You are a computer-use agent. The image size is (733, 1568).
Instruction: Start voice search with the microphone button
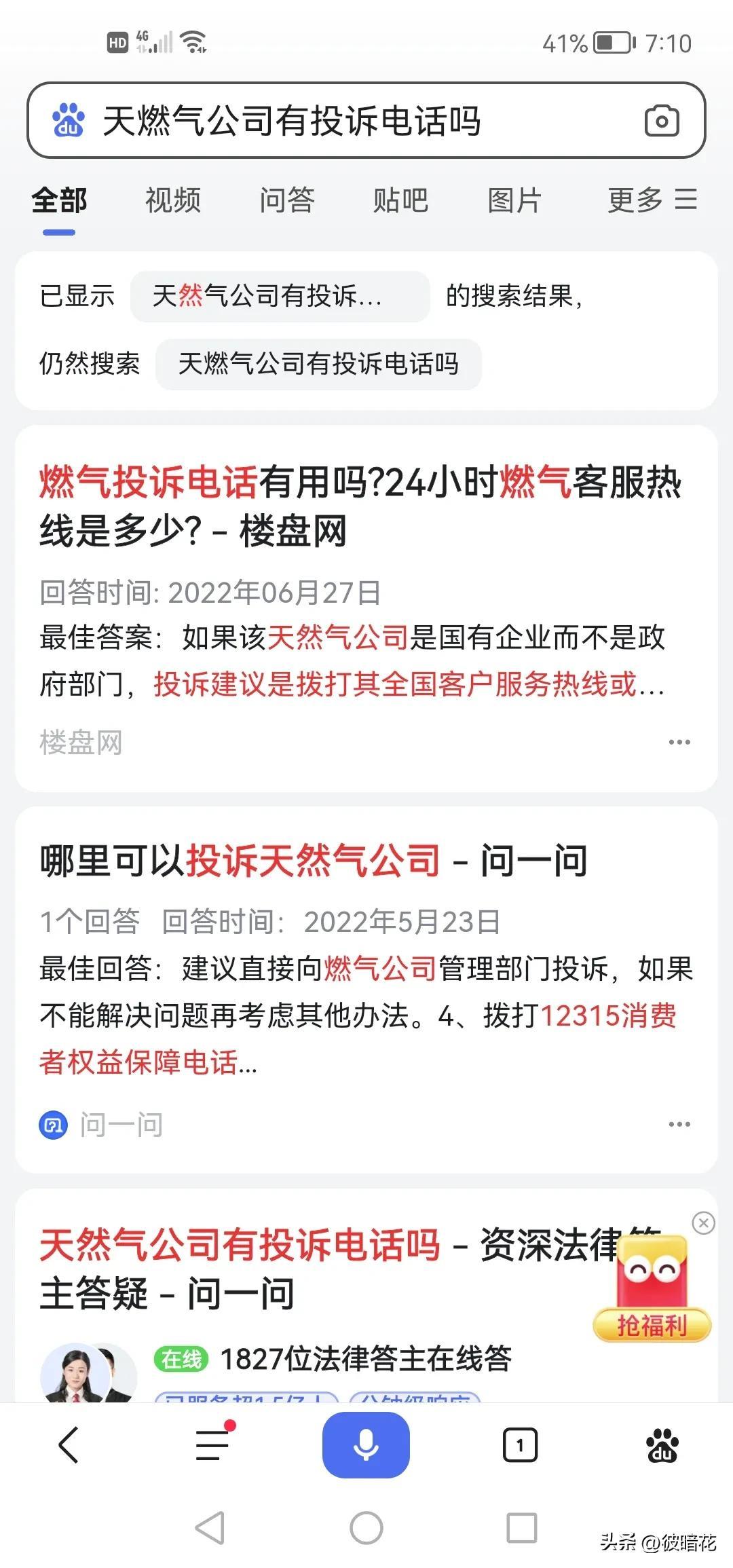click(366, 1444)
